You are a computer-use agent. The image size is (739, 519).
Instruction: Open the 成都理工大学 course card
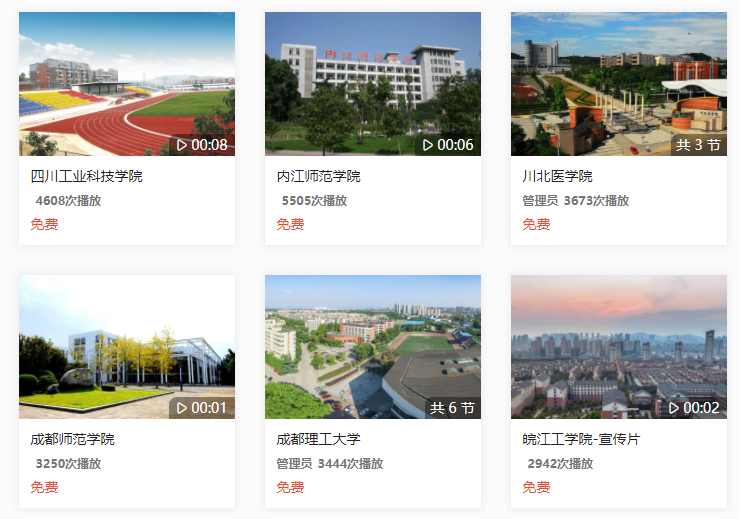[x=373, y=347]
